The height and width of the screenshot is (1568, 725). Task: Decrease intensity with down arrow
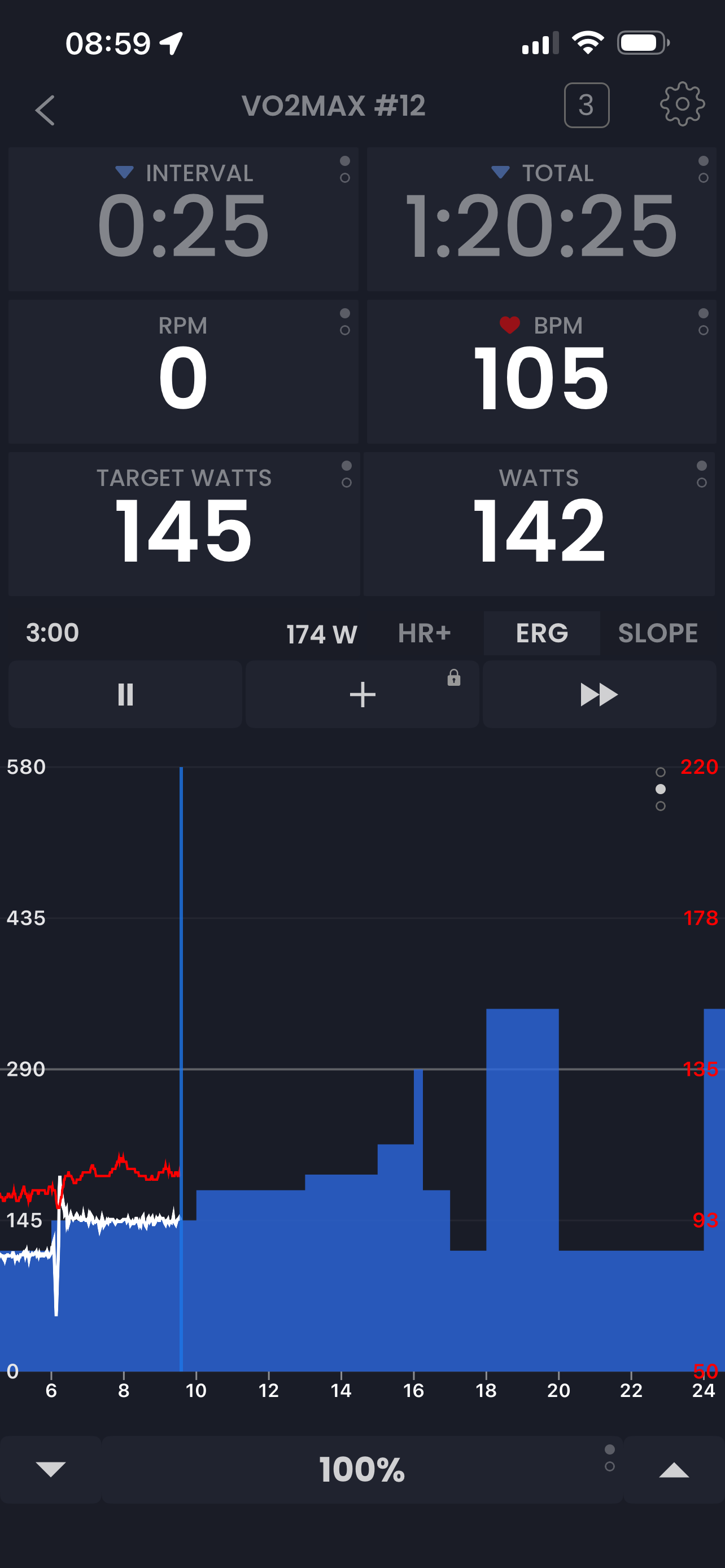click(x=50, y=1469)
